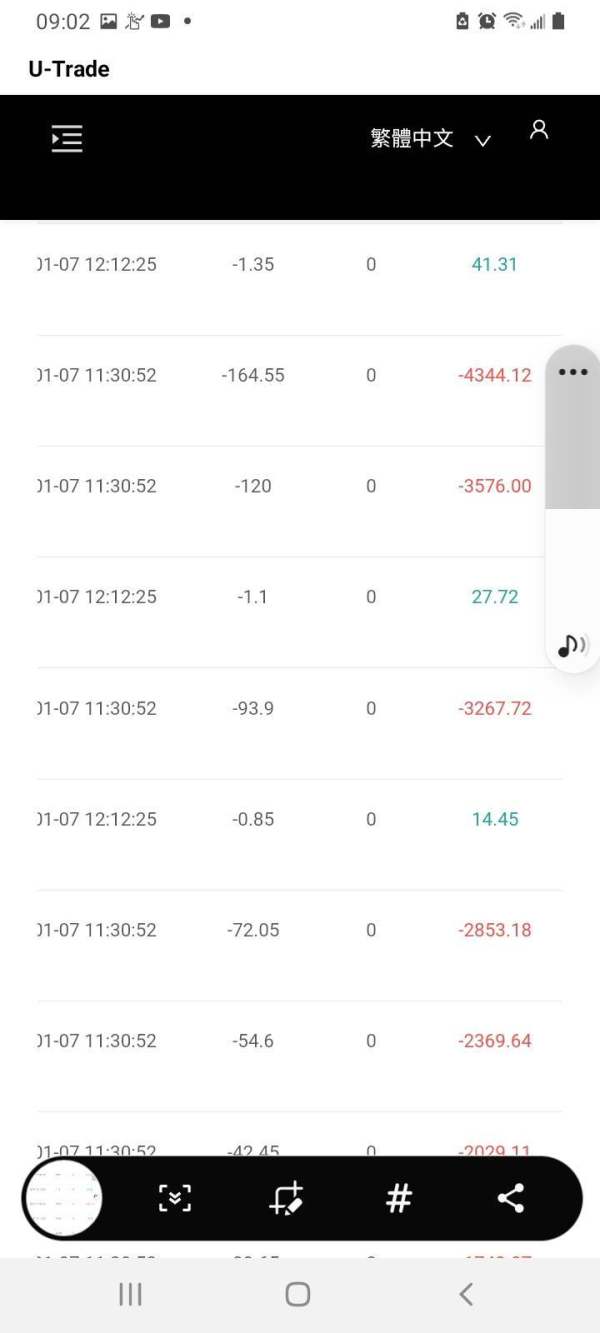Open the screenshot preview thumbnail
This screenshot has height=1333, width=600.
click(x=64, y=1198)
